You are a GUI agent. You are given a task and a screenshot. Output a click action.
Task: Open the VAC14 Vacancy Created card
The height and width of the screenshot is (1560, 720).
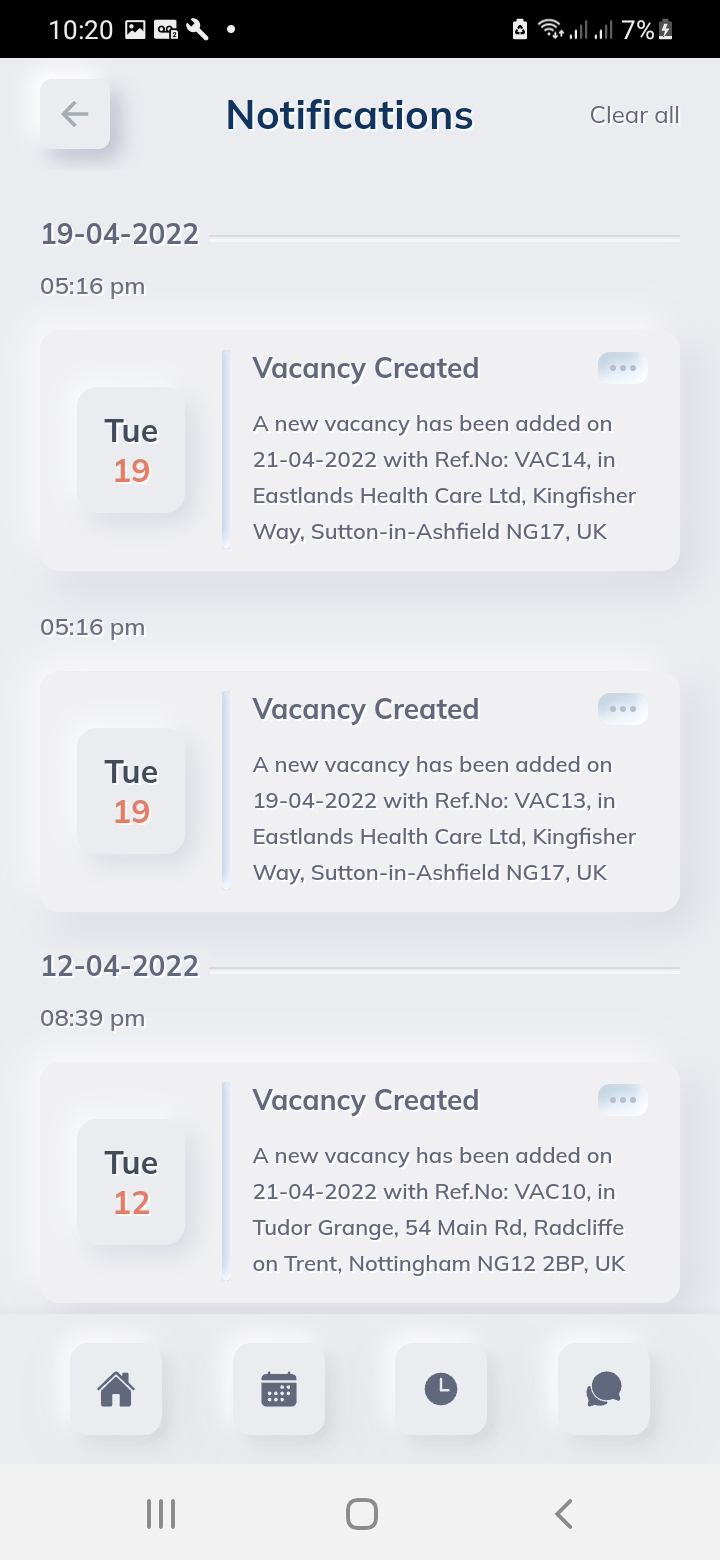(x=360, y=450)
